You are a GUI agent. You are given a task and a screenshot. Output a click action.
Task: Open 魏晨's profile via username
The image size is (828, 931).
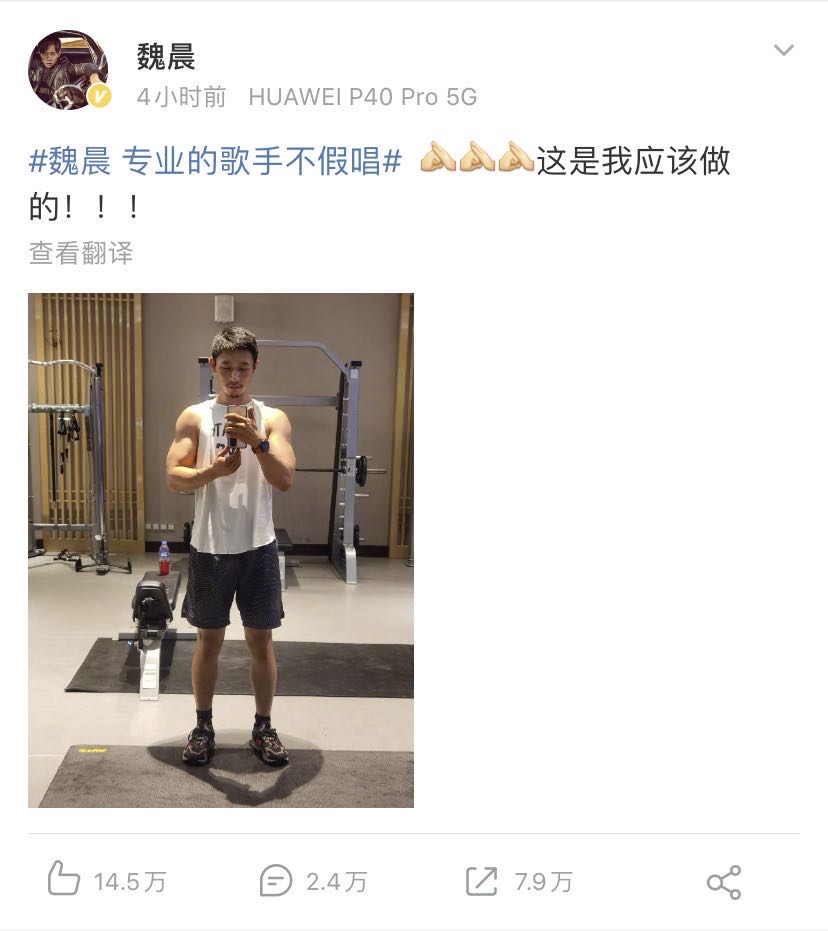tap(166, 57)
